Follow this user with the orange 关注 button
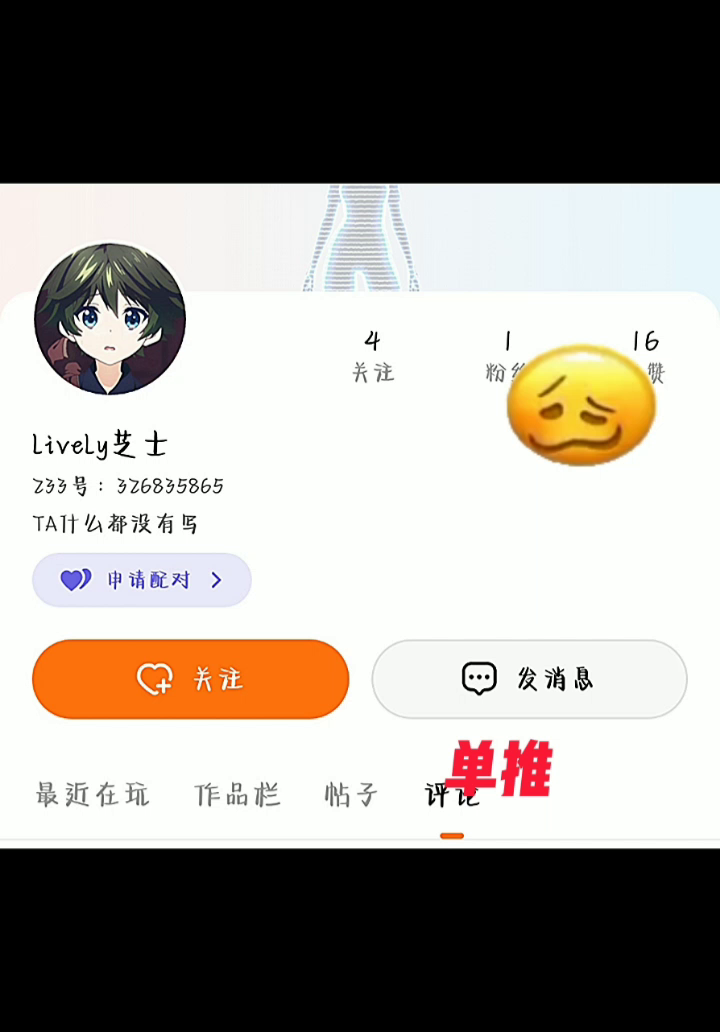Screen dimensions: 720x1032 (x=190, y=679)
